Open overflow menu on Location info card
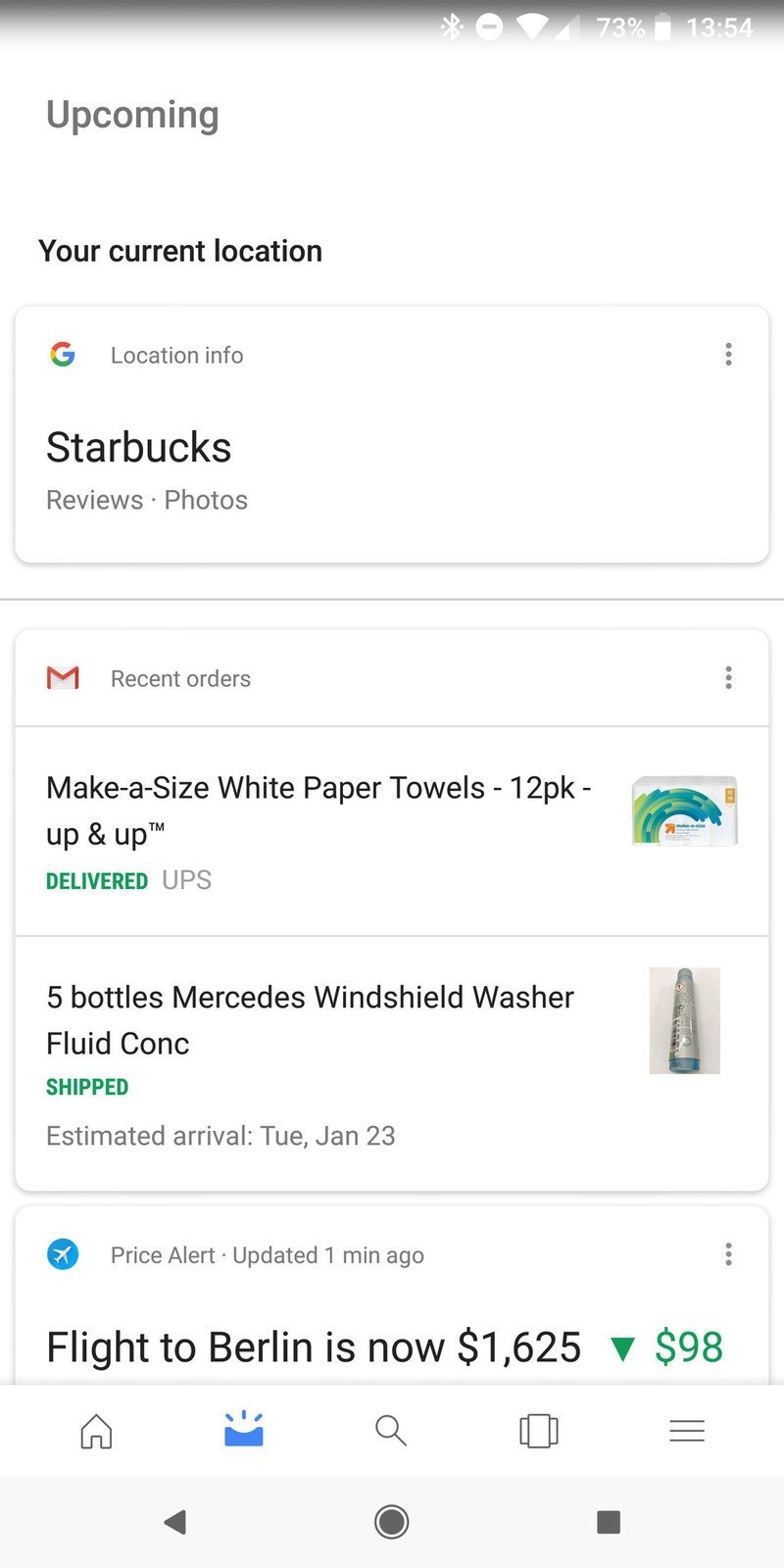 click(728, 355)
